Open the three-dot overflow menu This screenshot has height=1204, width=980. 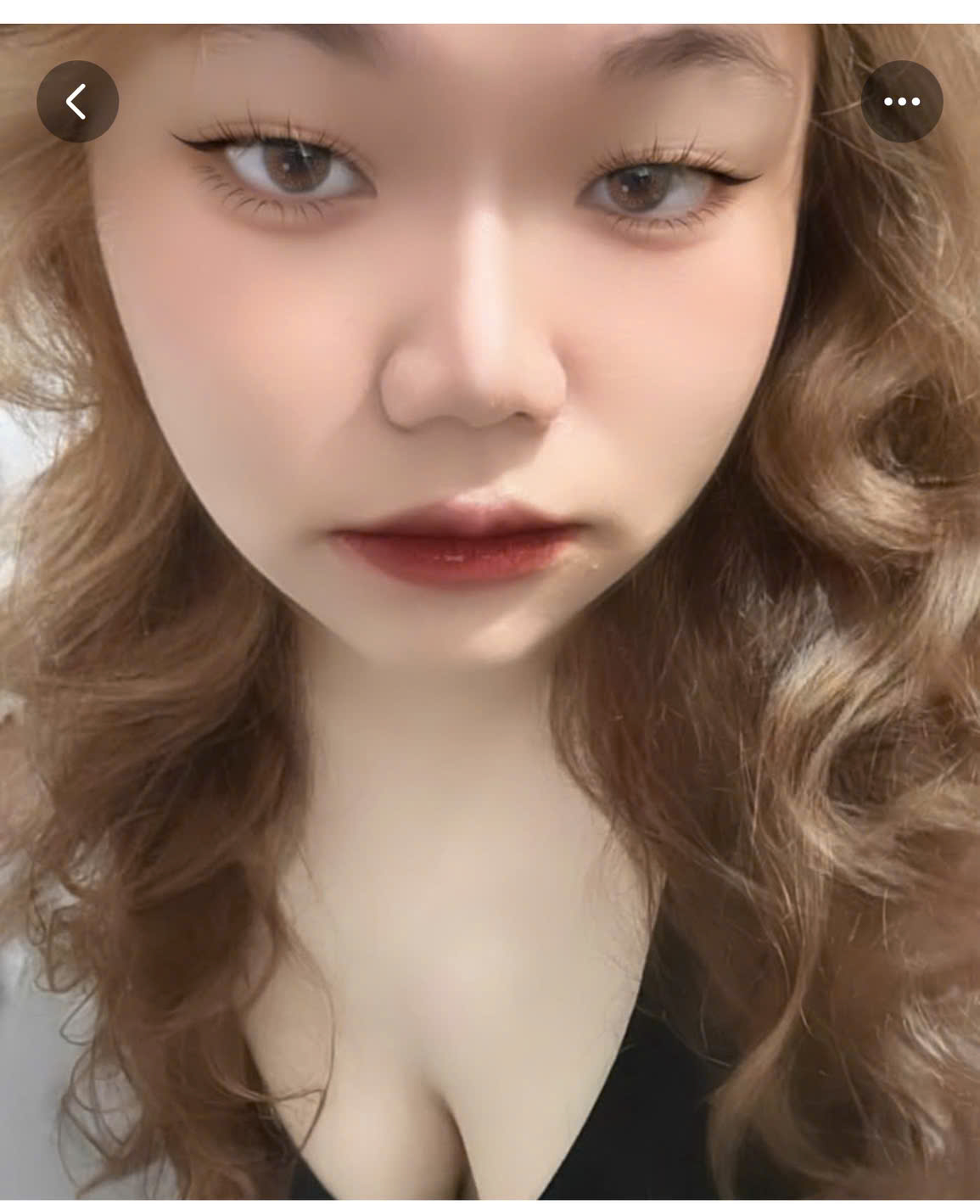pos(901,102)
